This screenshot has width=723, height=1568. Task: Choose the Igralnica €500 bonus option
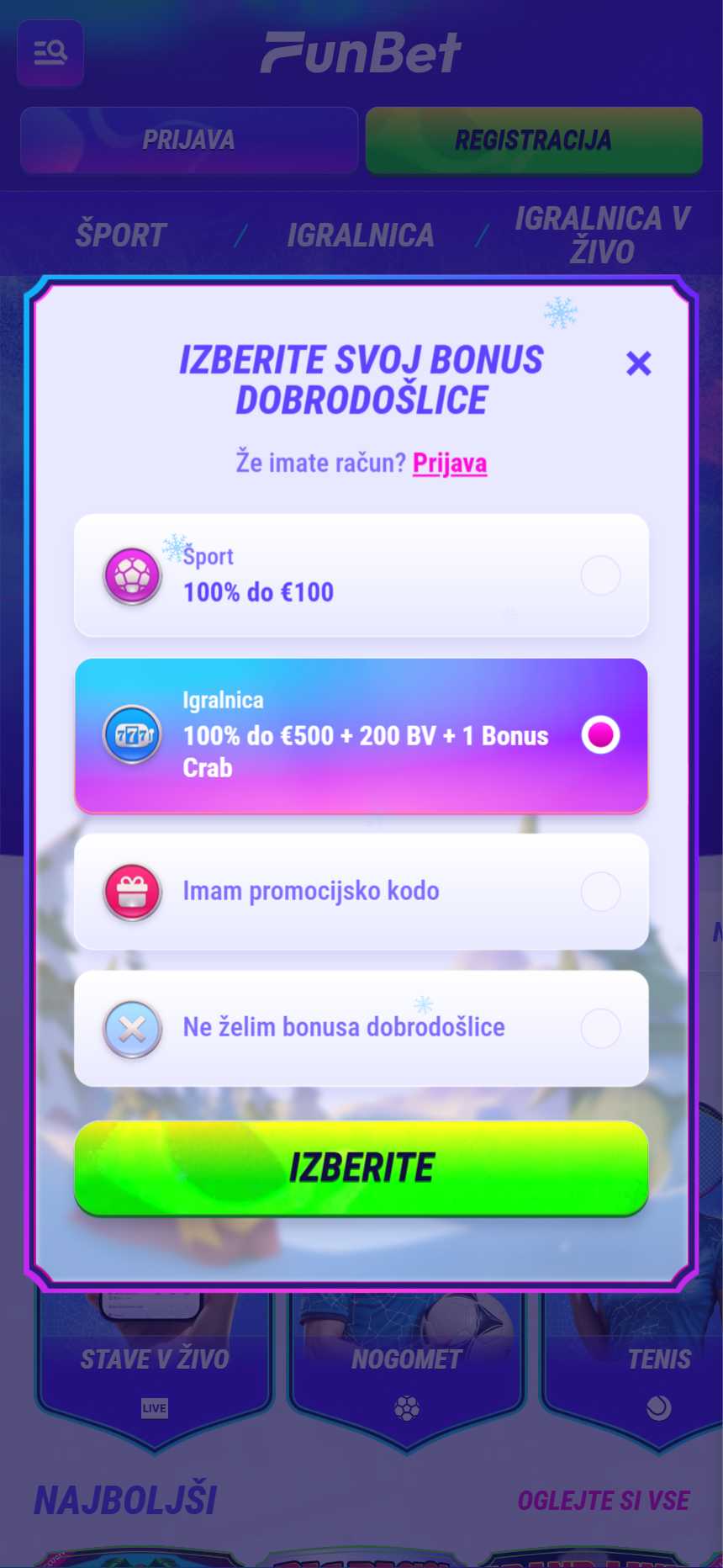pos(361,735)
